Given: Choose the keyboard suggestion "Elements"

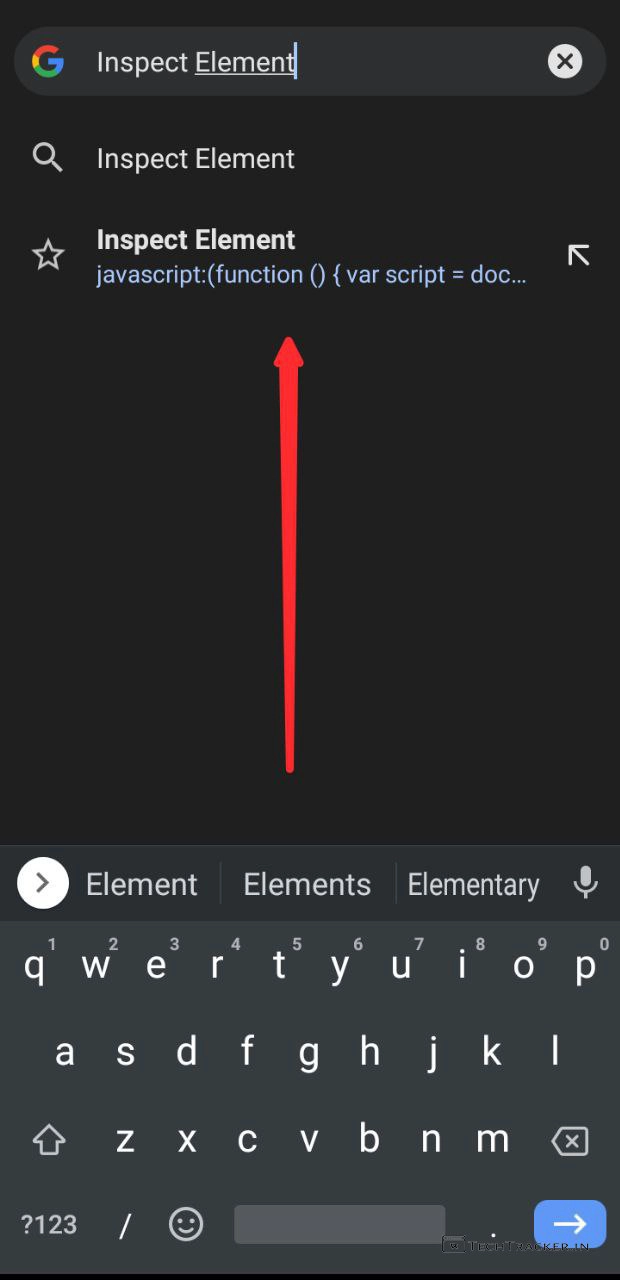Looking at the screenshot, I should coord(307,884).
